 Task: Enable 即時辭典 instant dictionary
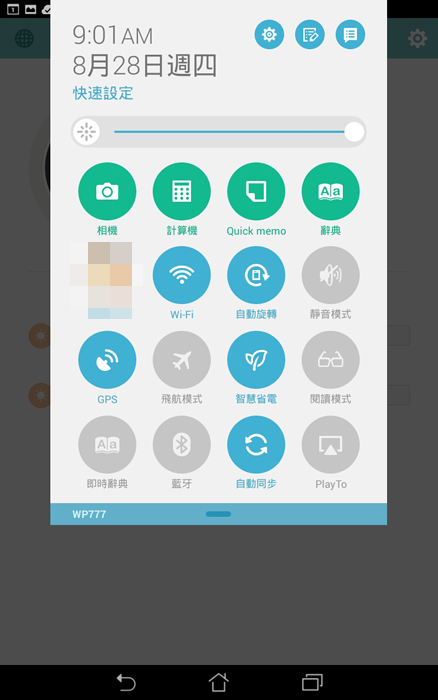pyautogui.click(x=107, y=445)
